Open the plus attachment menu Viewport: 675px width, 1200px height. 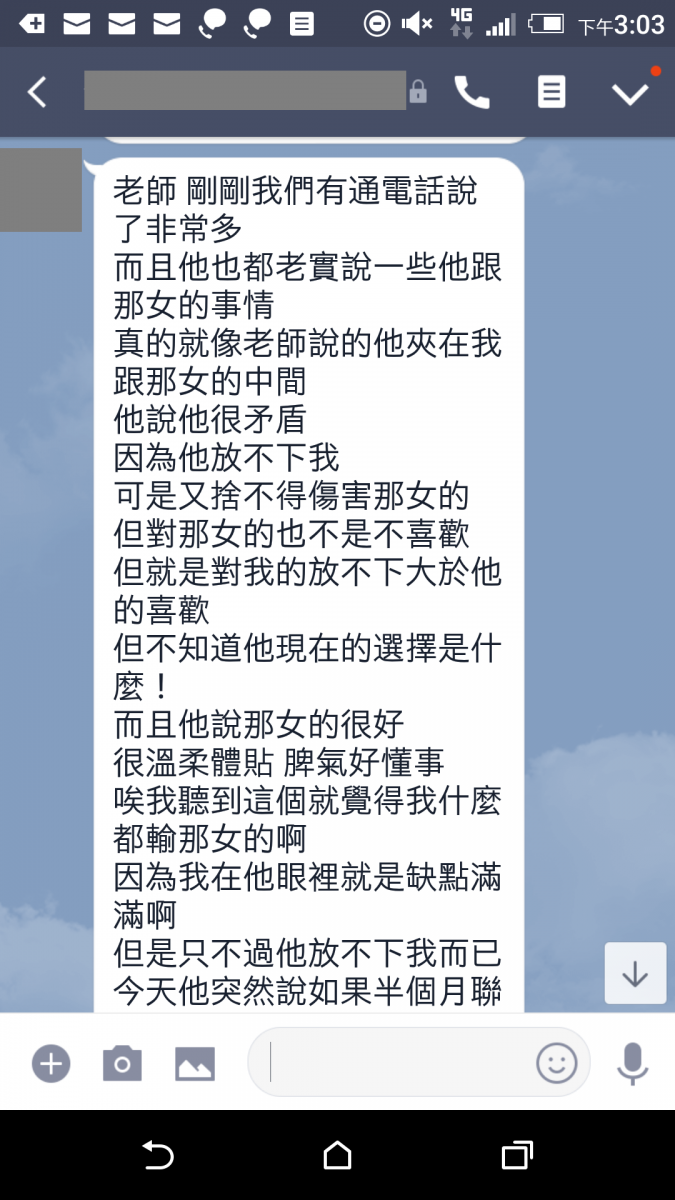tap(50, 1063)
